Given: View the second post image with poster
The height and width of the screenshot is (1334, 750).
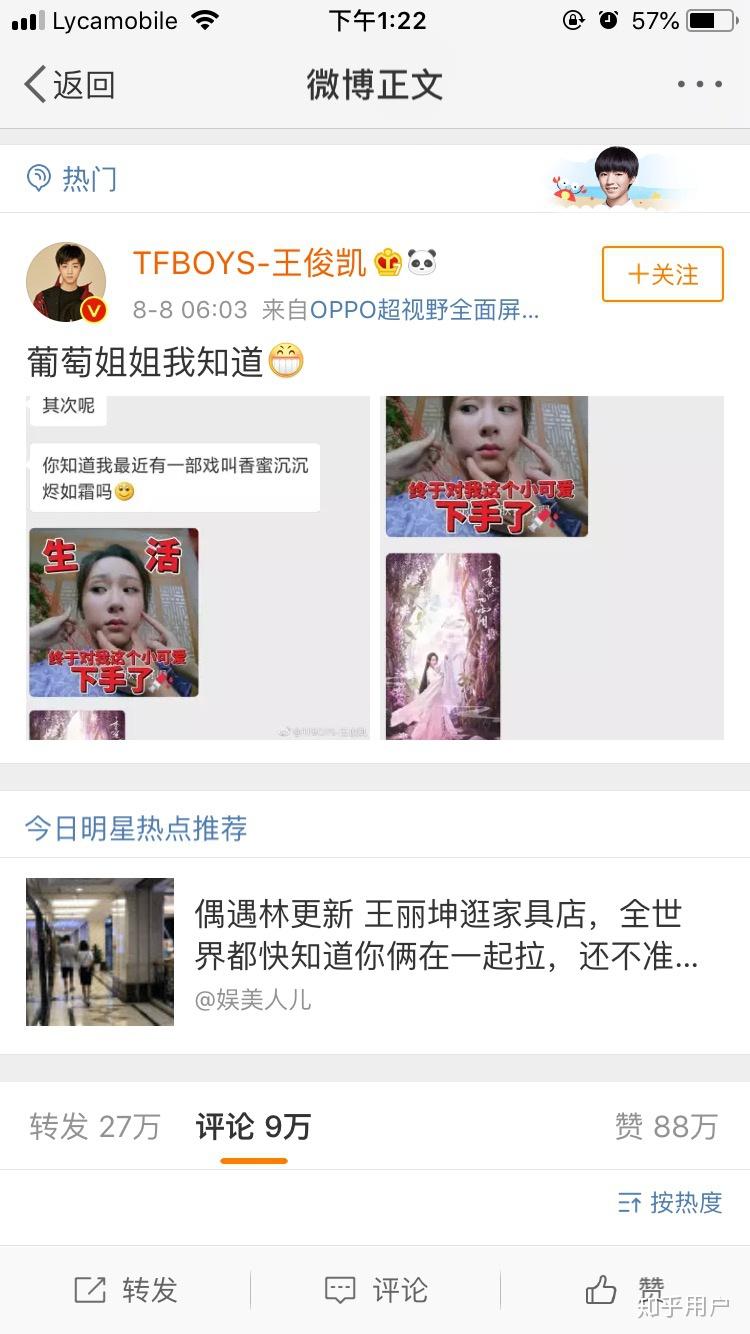Looking at the screenshot, I should [552, 568].
